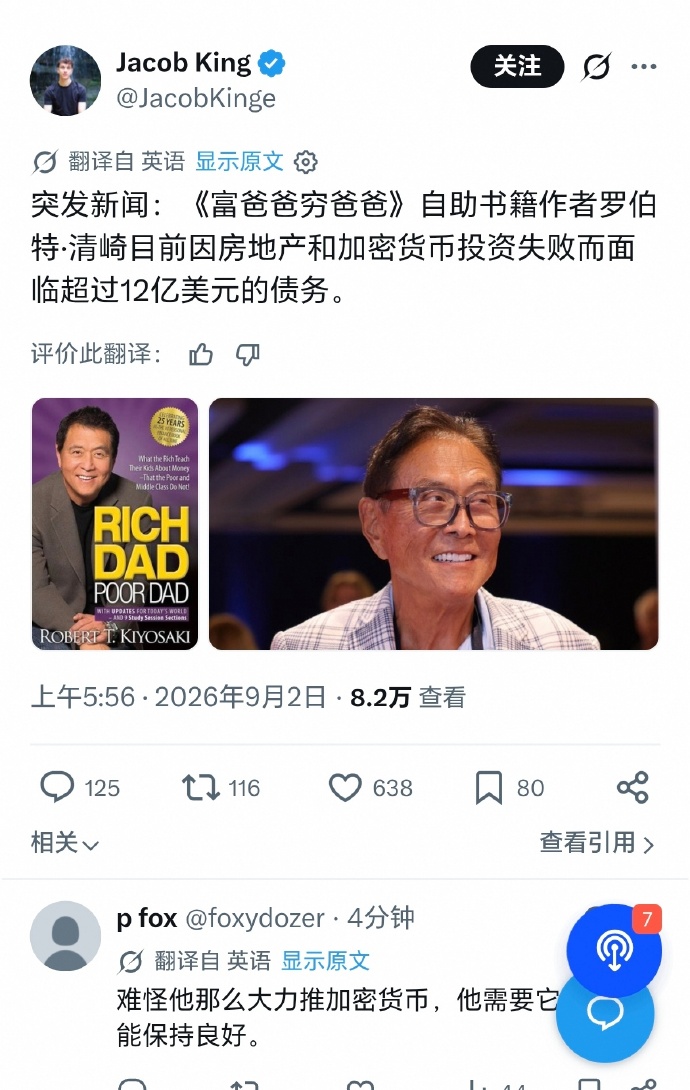Rate translation with thumbs down
Image resolution: width=690 pixels, height=1090 pixels.
pyautogui.click(x=247, y=355)
